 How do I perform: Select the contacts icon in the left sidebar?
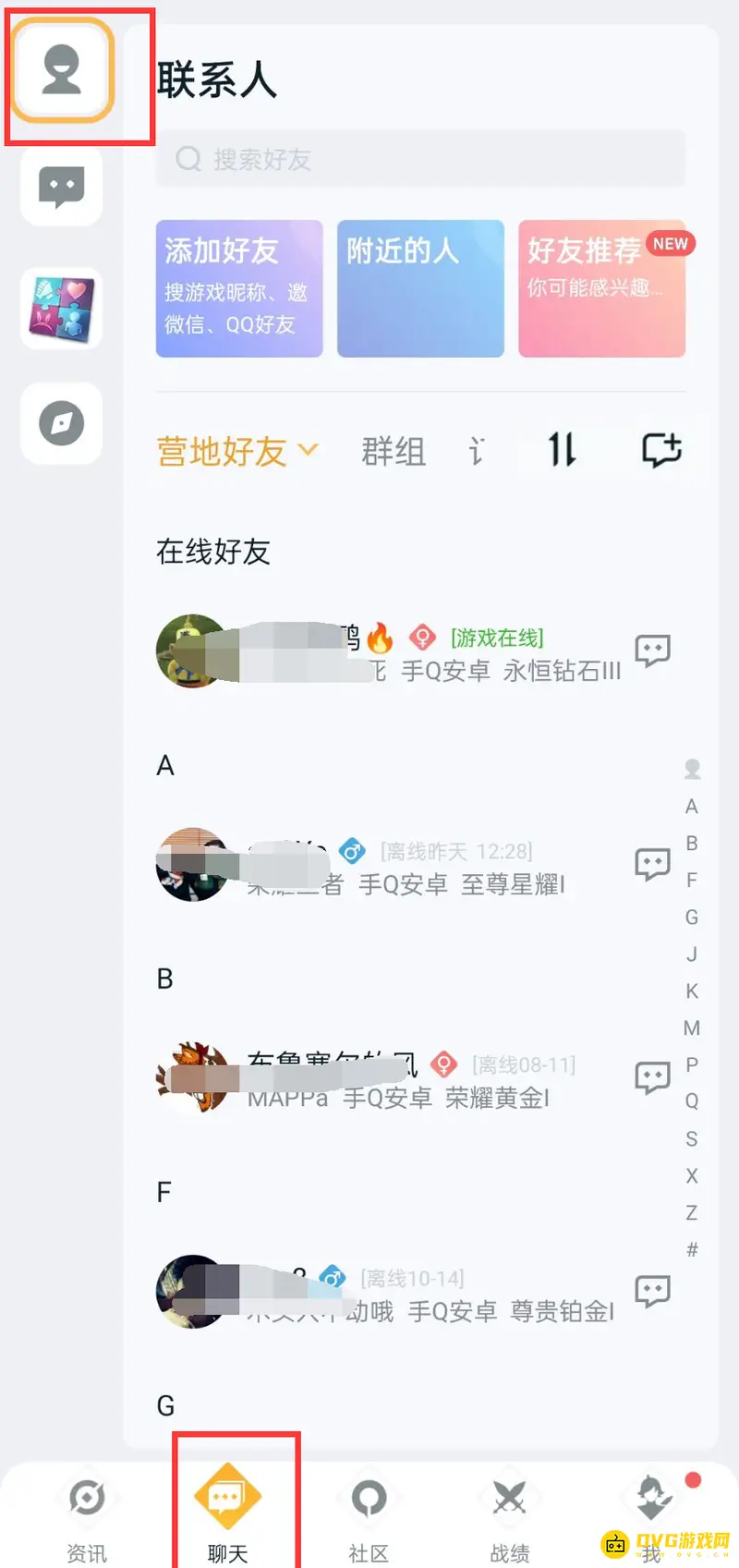tap(61, 71)
